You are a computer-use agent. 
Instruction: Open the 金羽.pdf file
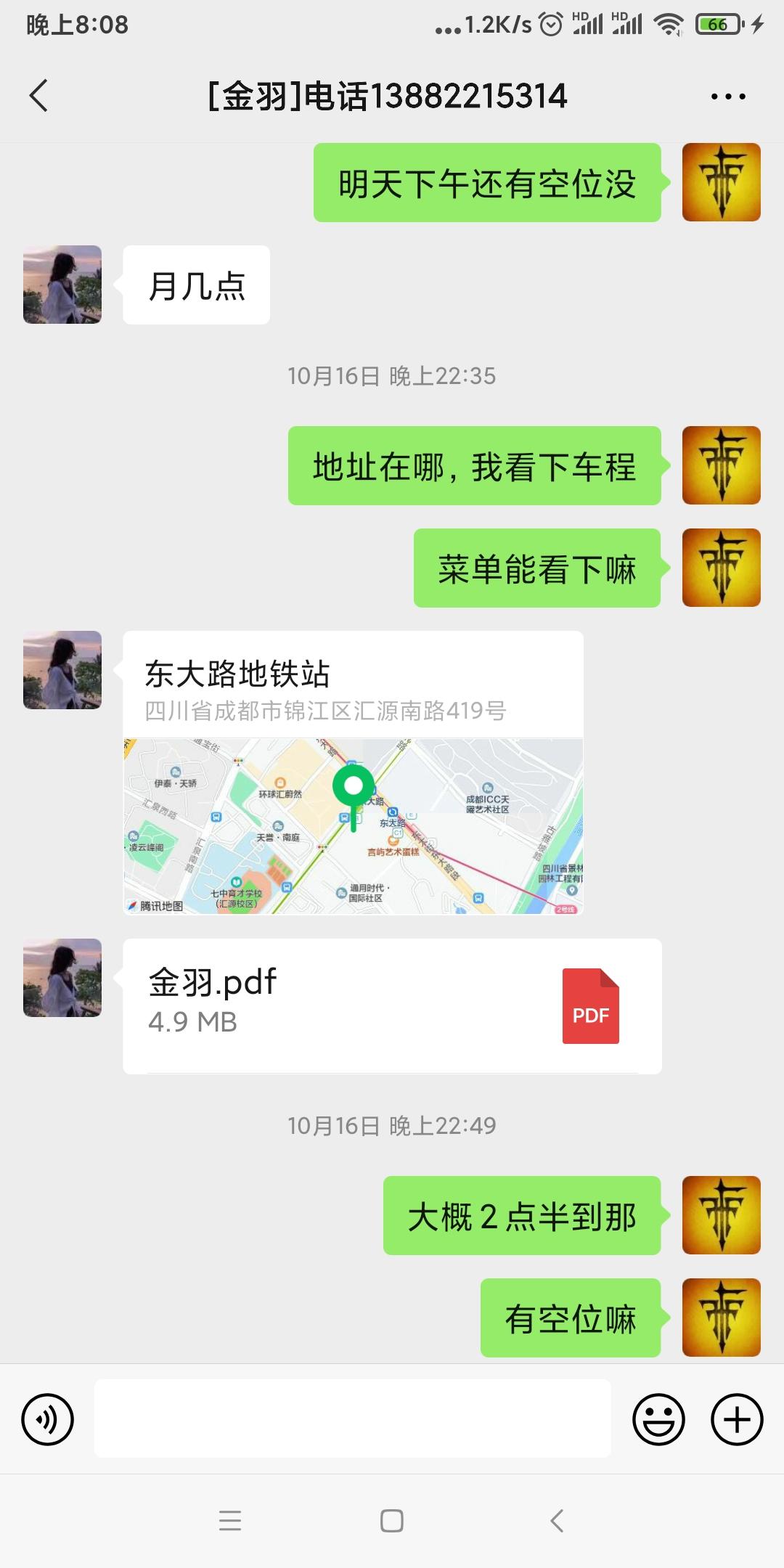[x=392, y=1005]
